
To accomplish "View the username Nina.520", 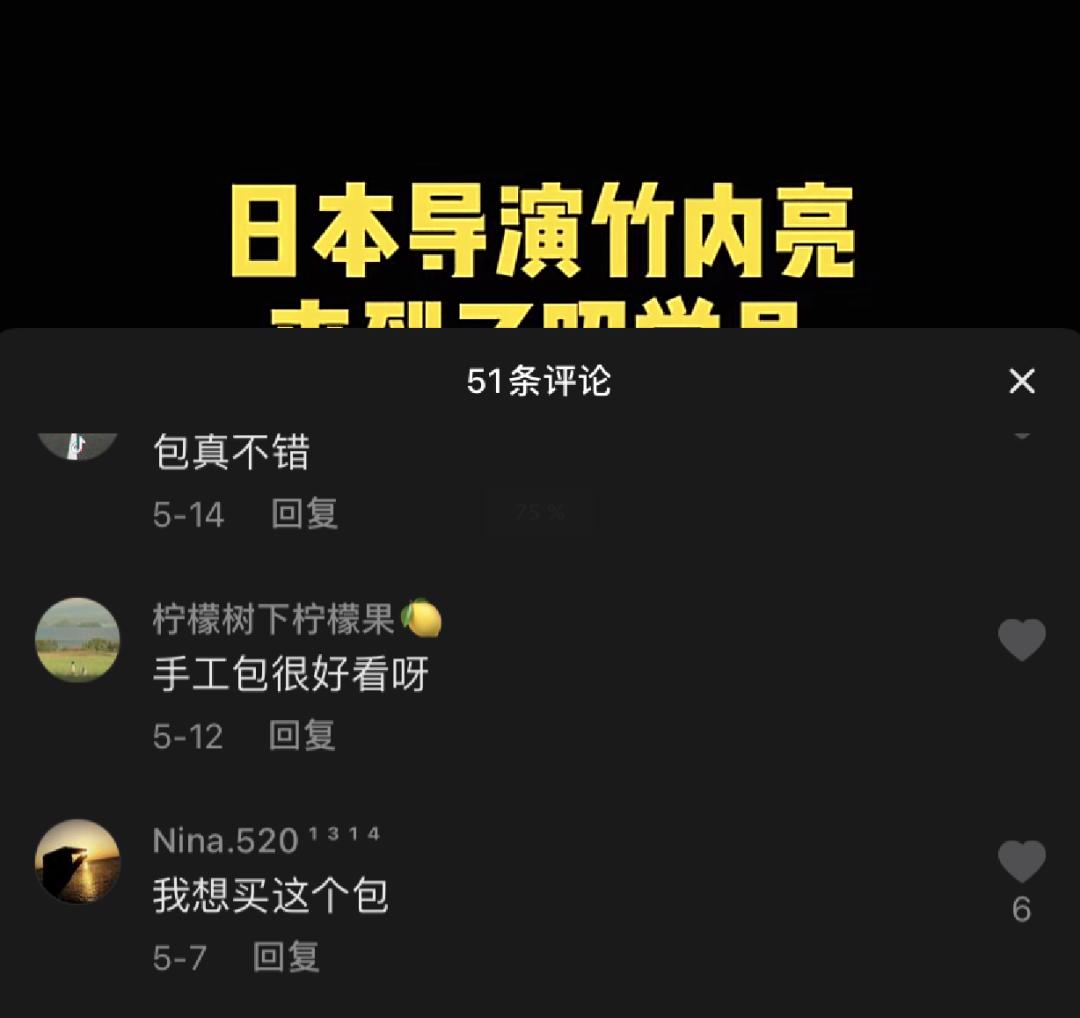I will 225,841.
